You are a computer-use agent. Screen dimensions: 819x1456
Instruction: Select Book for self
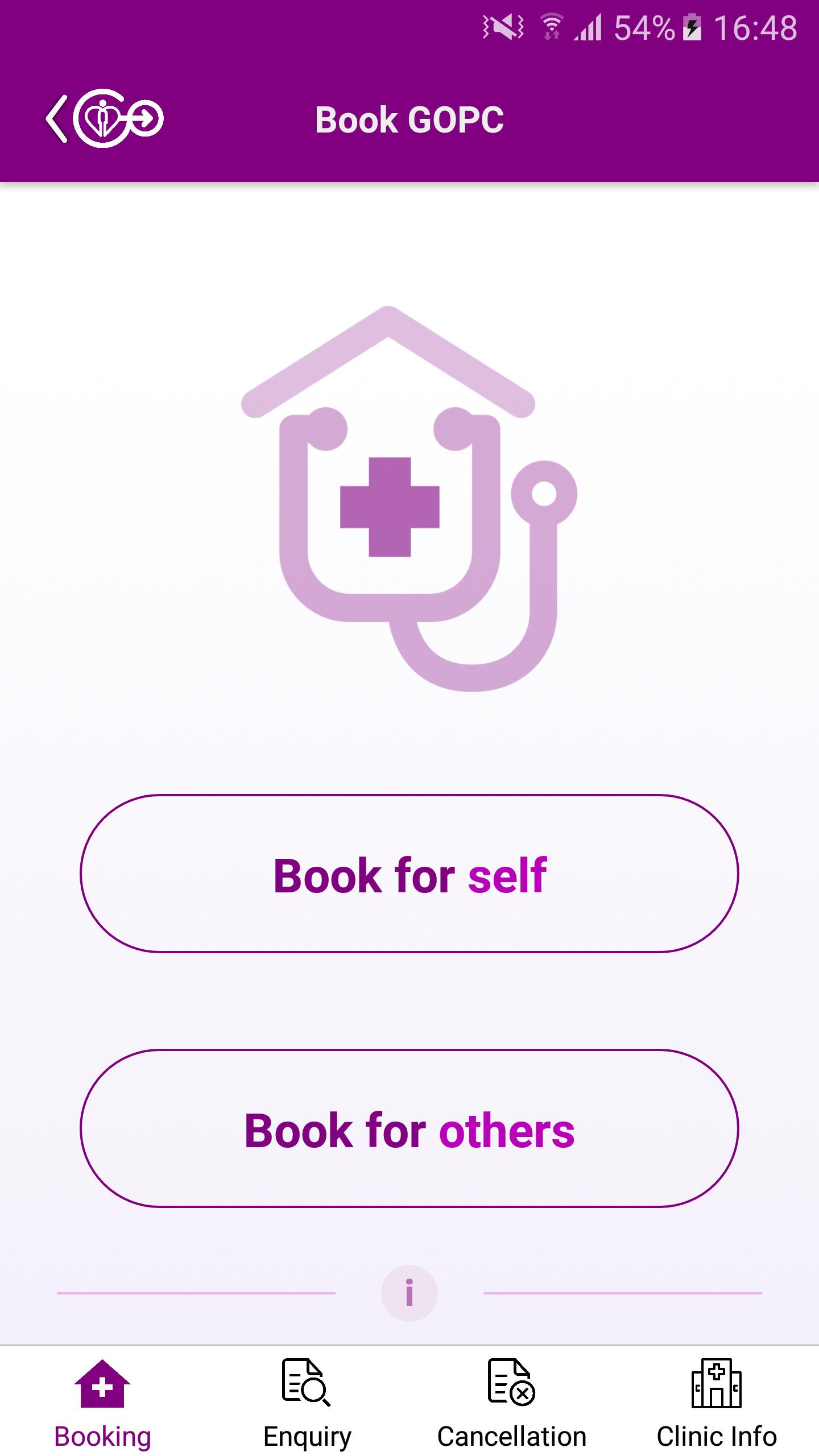[x=409, y=874]
